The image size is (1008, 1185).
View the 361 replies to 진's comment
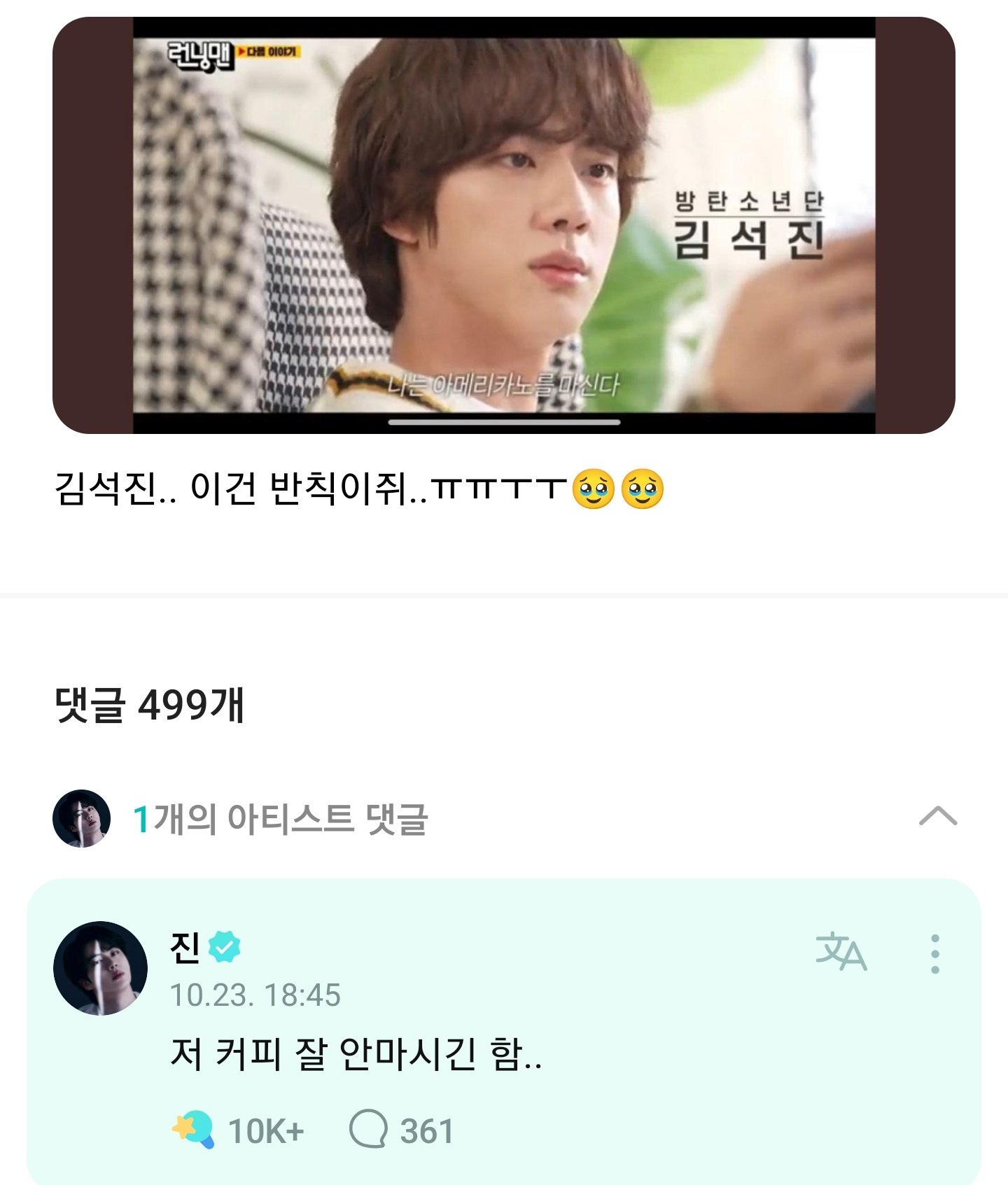pyautogui.click(x=401, y=1130)
